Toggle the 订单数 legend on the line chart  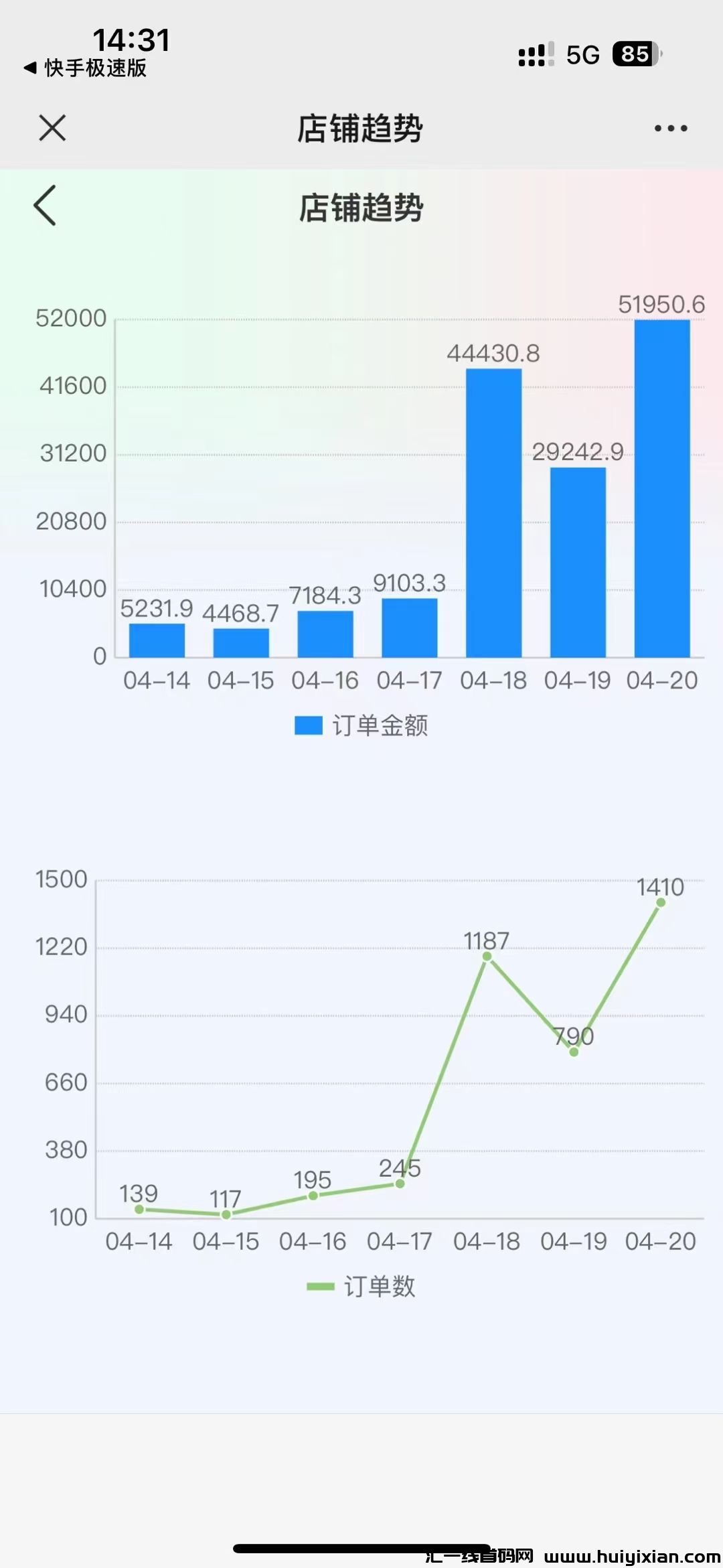[x=361, y=1286]
